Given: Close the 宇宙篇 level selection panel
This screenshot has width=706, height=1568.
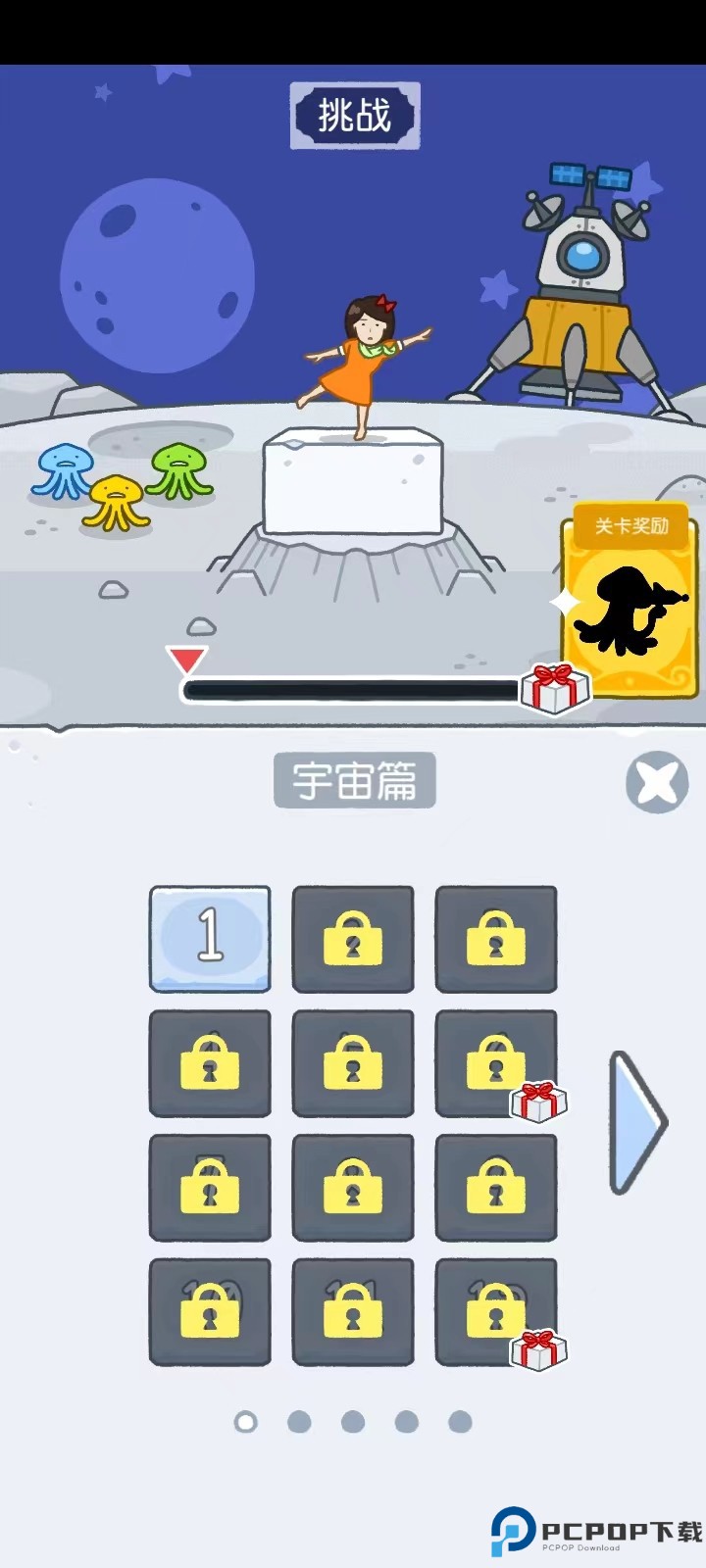Looking at the screenshot, I should click(656, 782).
